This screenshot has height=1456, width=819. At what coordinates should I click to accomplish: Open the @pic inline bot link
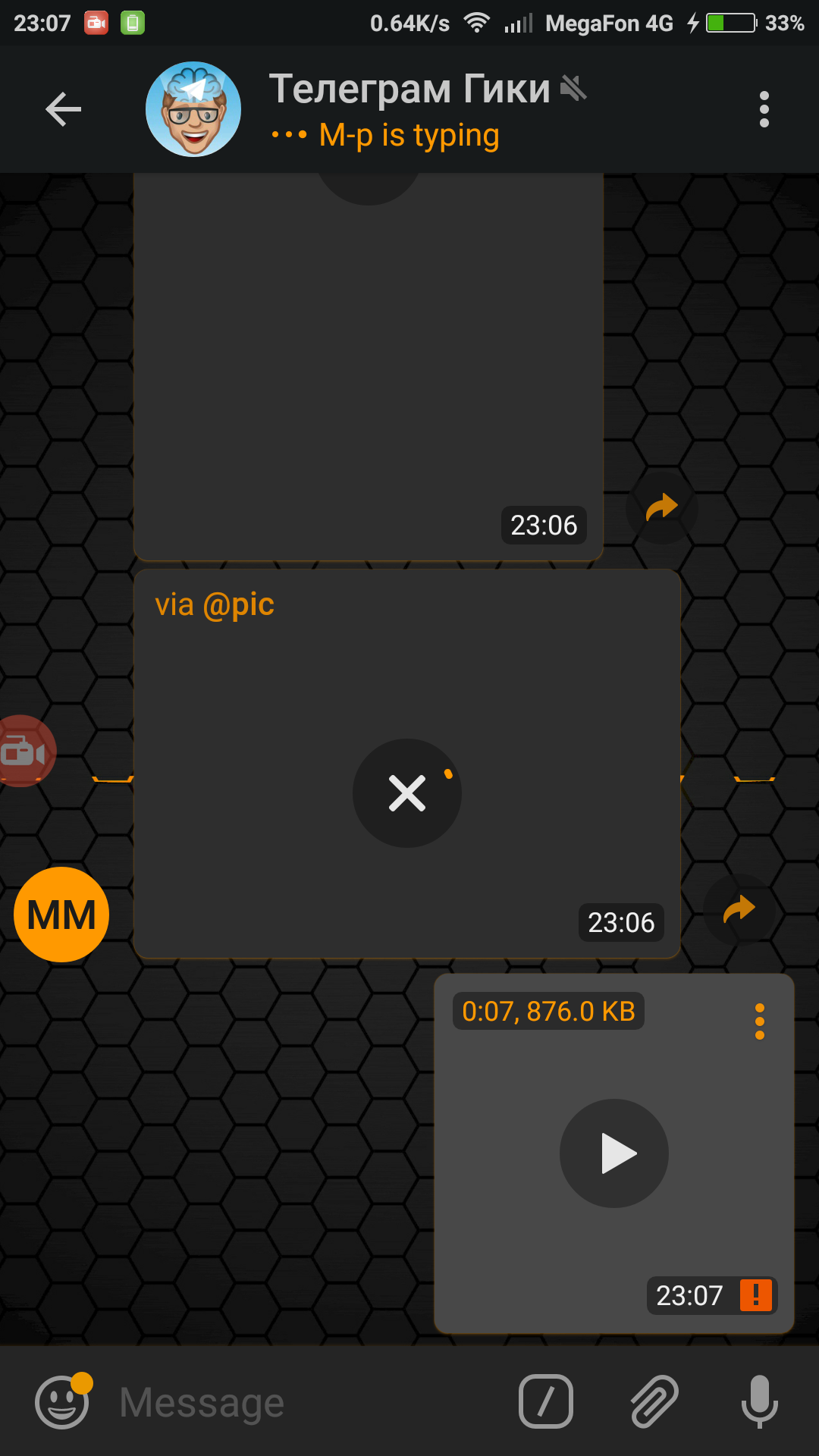tap(238, 605)
